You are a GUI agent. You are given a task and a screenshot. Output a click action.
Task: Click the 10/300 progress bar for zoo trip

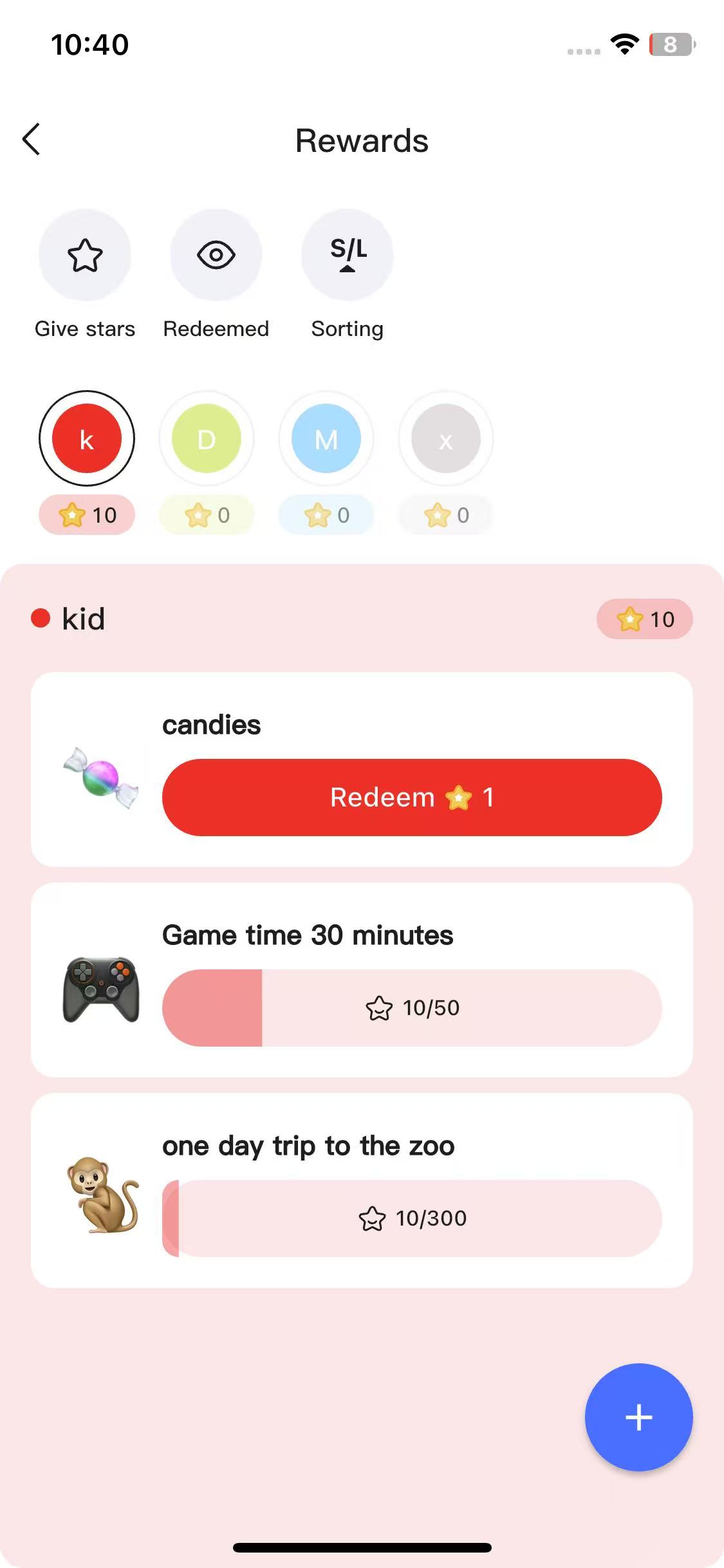411,1217
